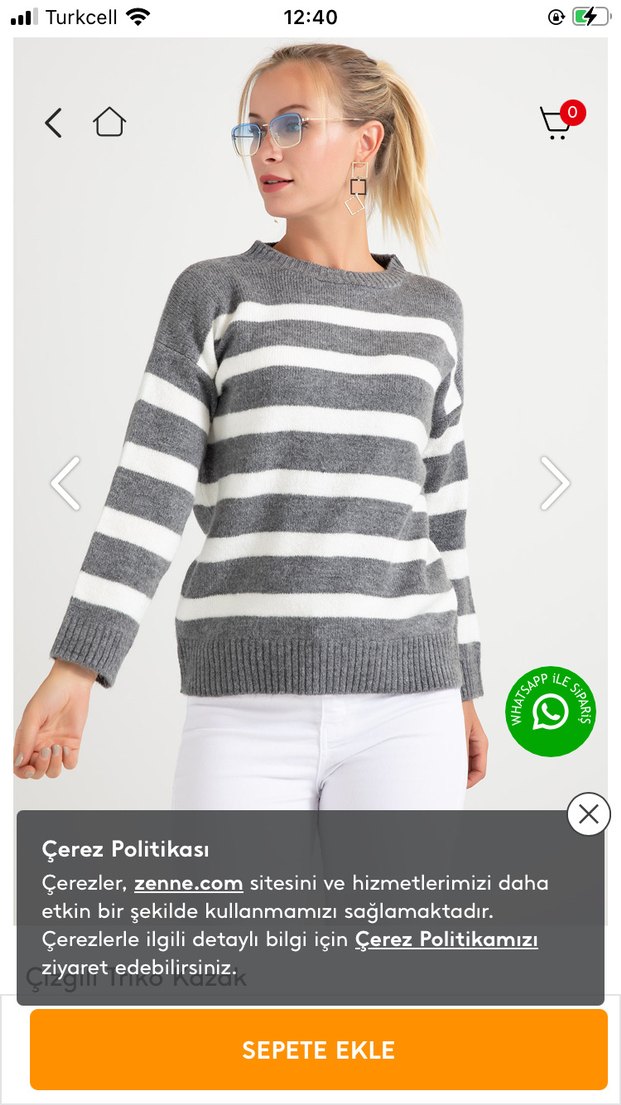Open the home page icon
621x1105 pixels.
(x=109, y=122)
